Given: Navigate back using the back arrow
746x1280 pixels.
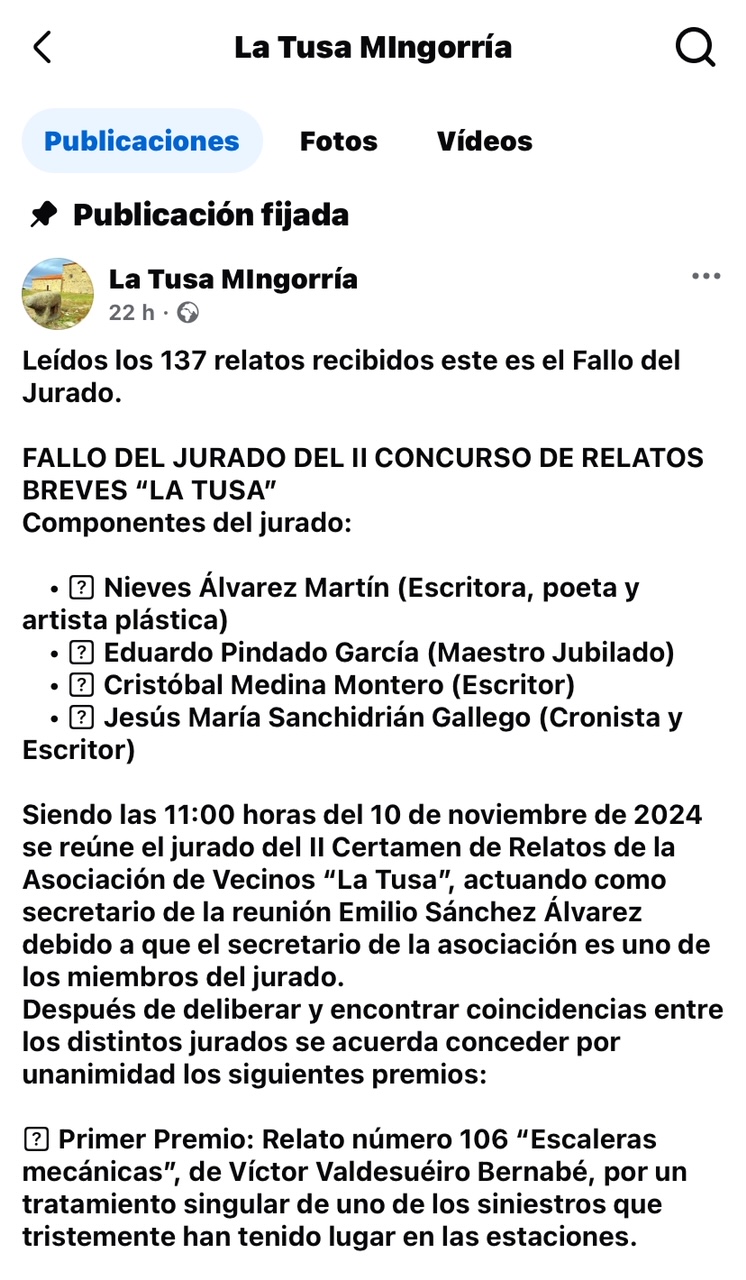Looking at the screenshot, I should point(42,46).
